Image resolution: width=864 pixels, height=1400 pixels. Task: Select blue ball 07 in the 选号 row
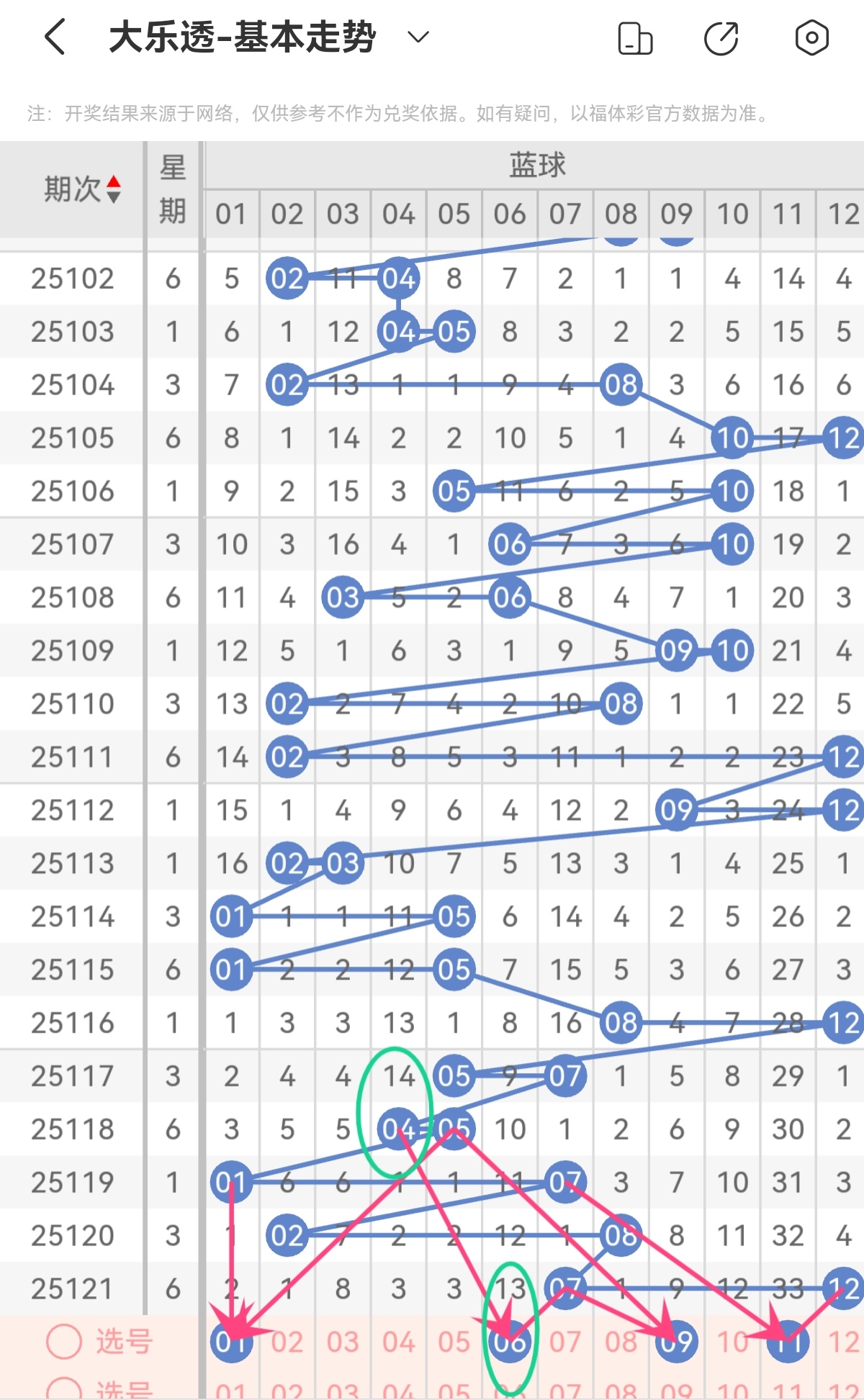tap(565, 1342)
